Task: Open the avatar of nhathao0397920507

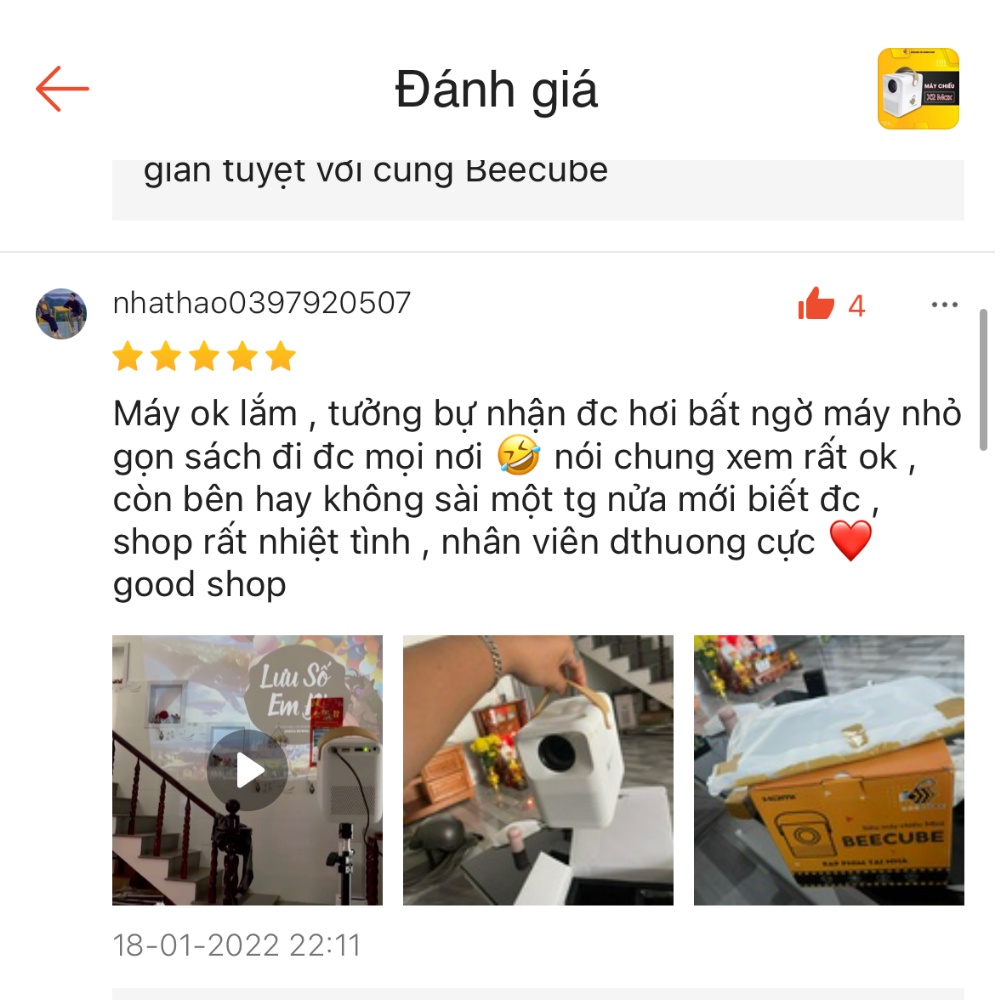Action: 61,314
